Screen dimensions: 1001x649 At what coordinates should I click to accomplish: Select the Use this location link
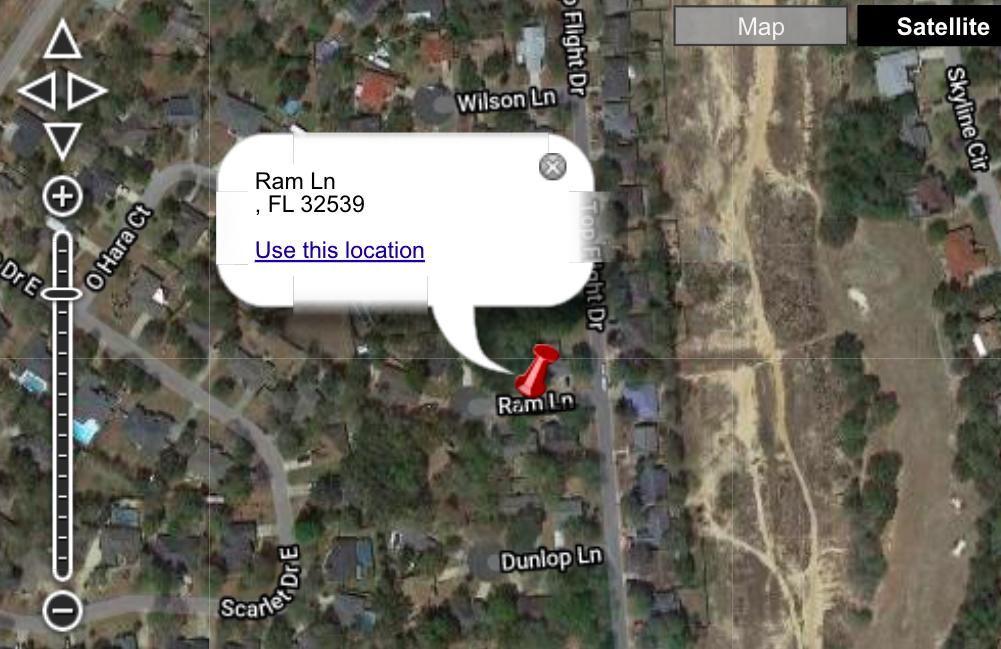[x=340, y=250]
